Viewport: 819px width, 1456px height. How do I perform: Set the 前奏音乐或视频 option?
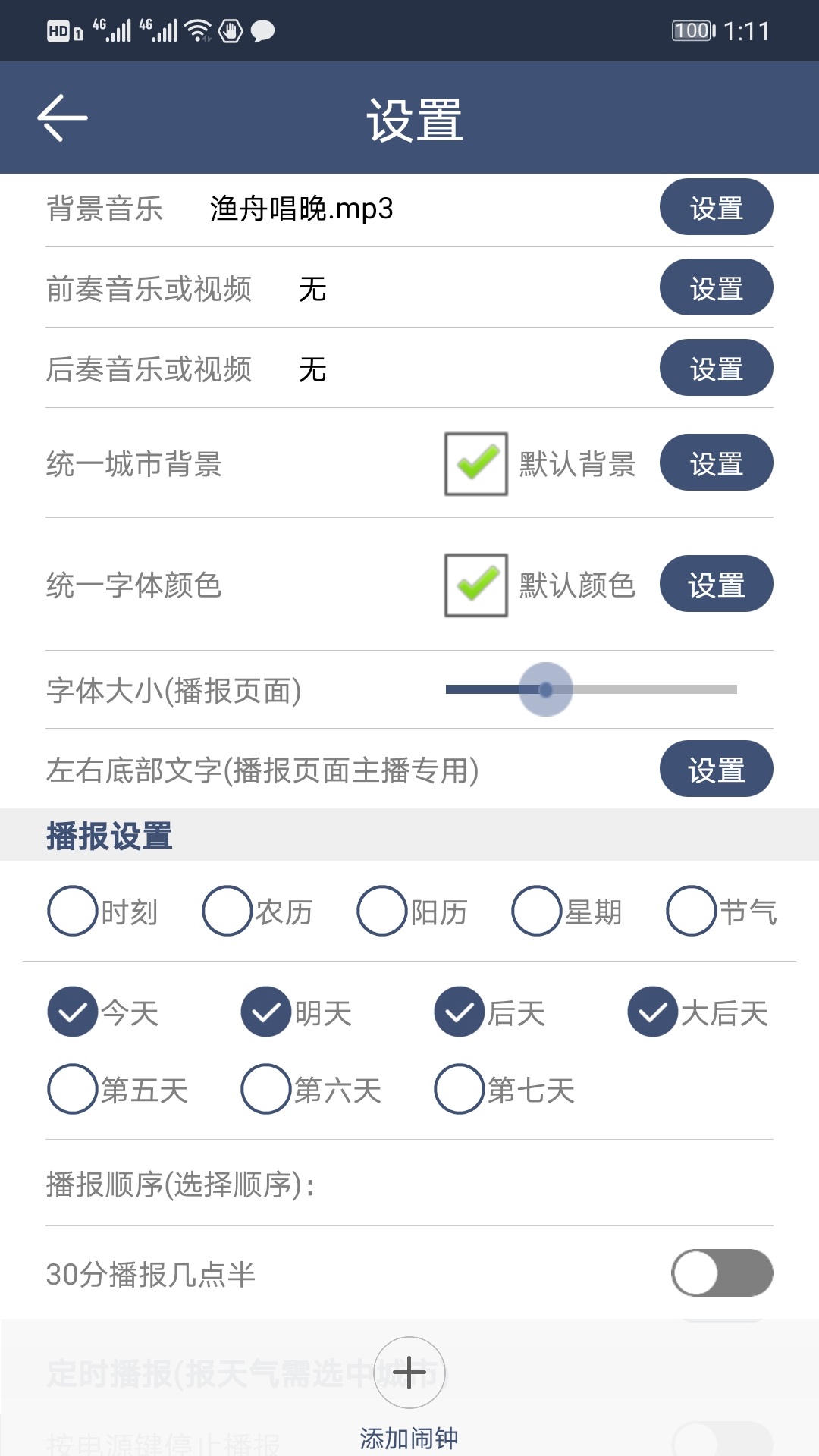coord(716,287)
